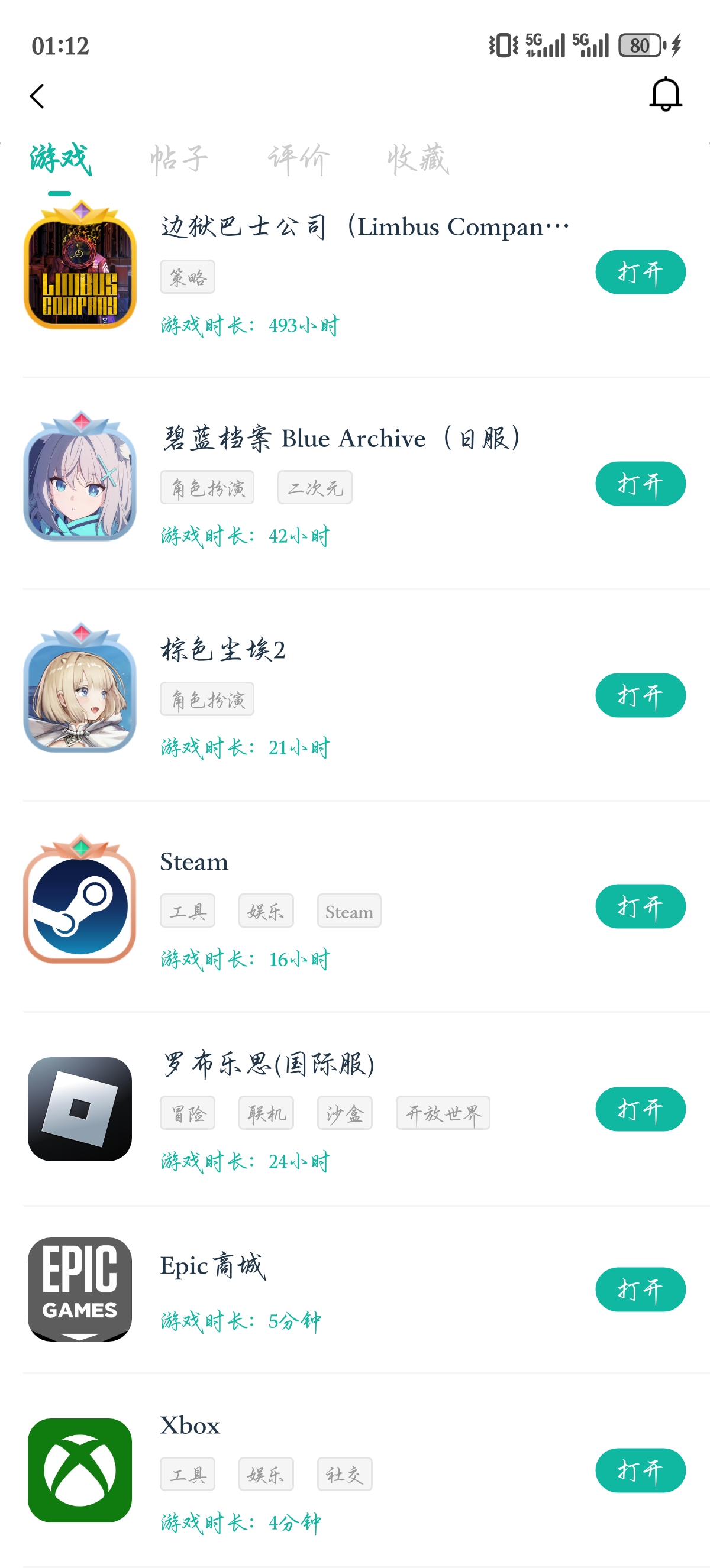Tap 打开 beside Xbox
The image size is (710, 1568).
point(640,1470)
